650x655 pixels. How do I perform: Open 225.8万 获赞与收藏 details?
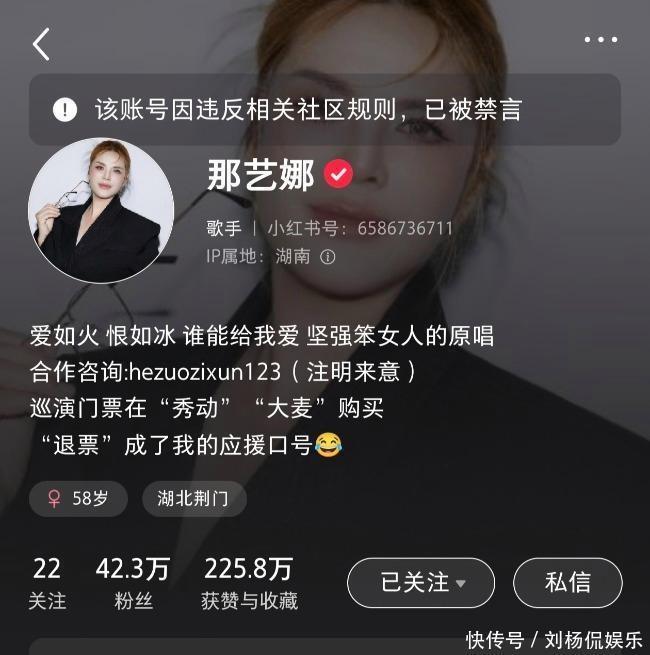[249, 583]
